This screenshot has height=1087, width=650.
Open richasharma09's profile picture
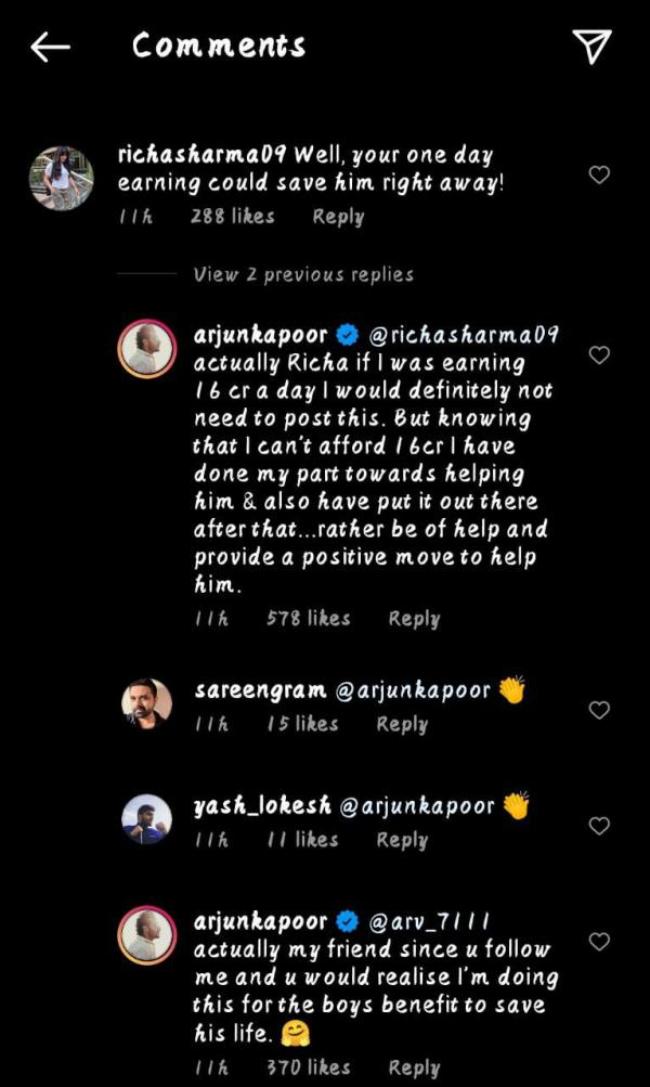point(61,177)
